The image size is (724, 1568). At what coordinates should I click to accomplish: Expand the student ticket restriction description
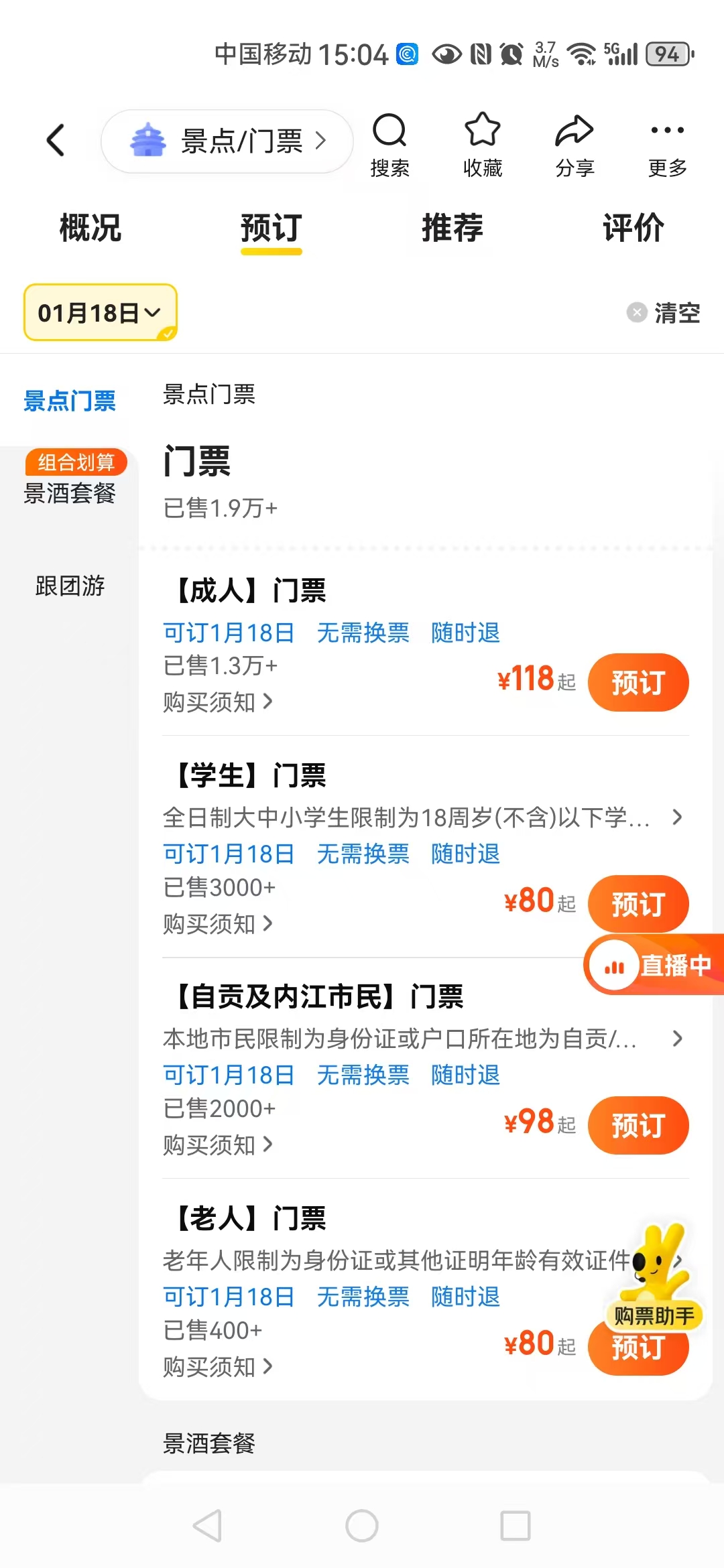[424, 818]
